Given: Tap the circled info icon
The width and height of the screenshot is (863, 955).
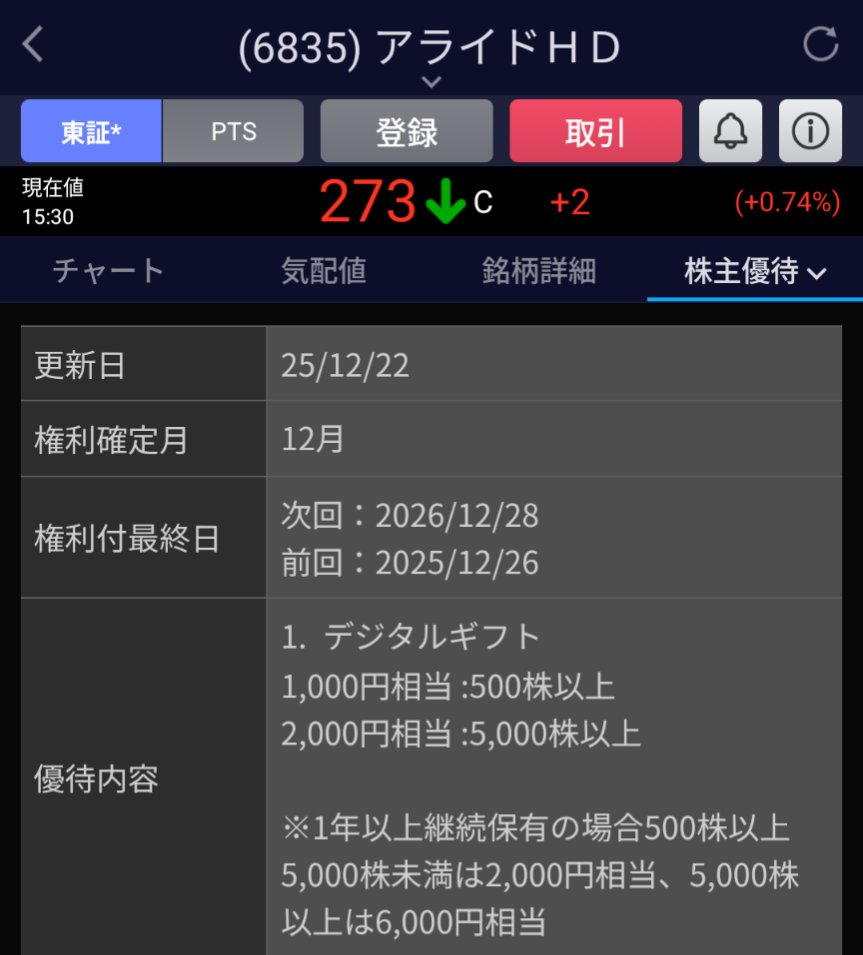Looking at the screenshot, I should point(810,131).
